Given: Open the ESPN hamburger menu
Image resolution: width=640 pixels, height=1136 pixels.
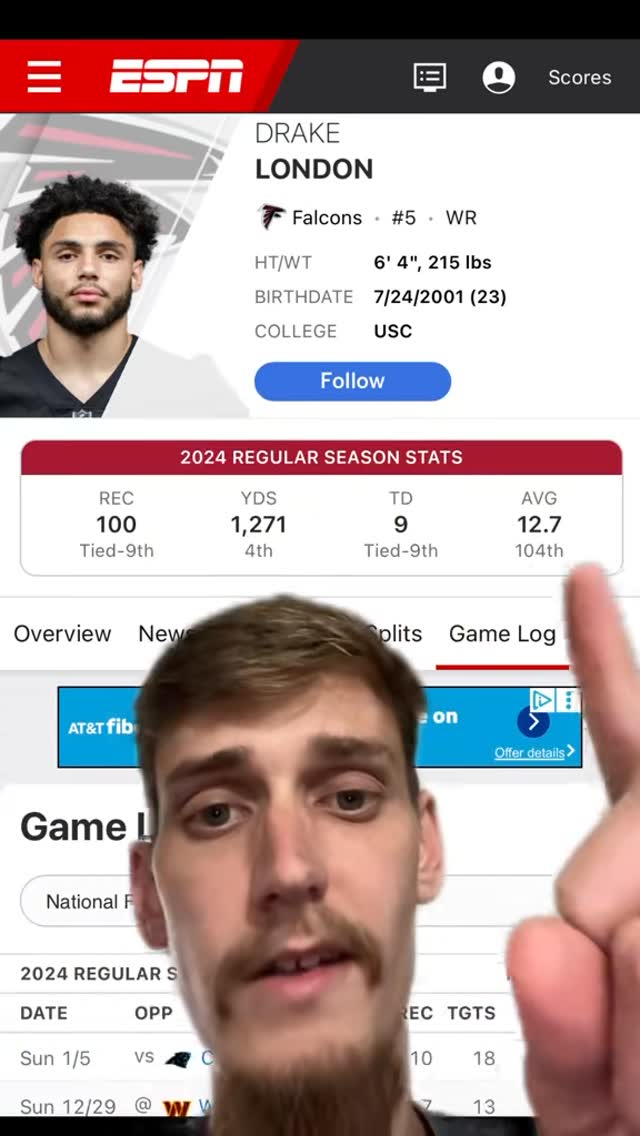Looking at the screenshot, I should (44, 77).
